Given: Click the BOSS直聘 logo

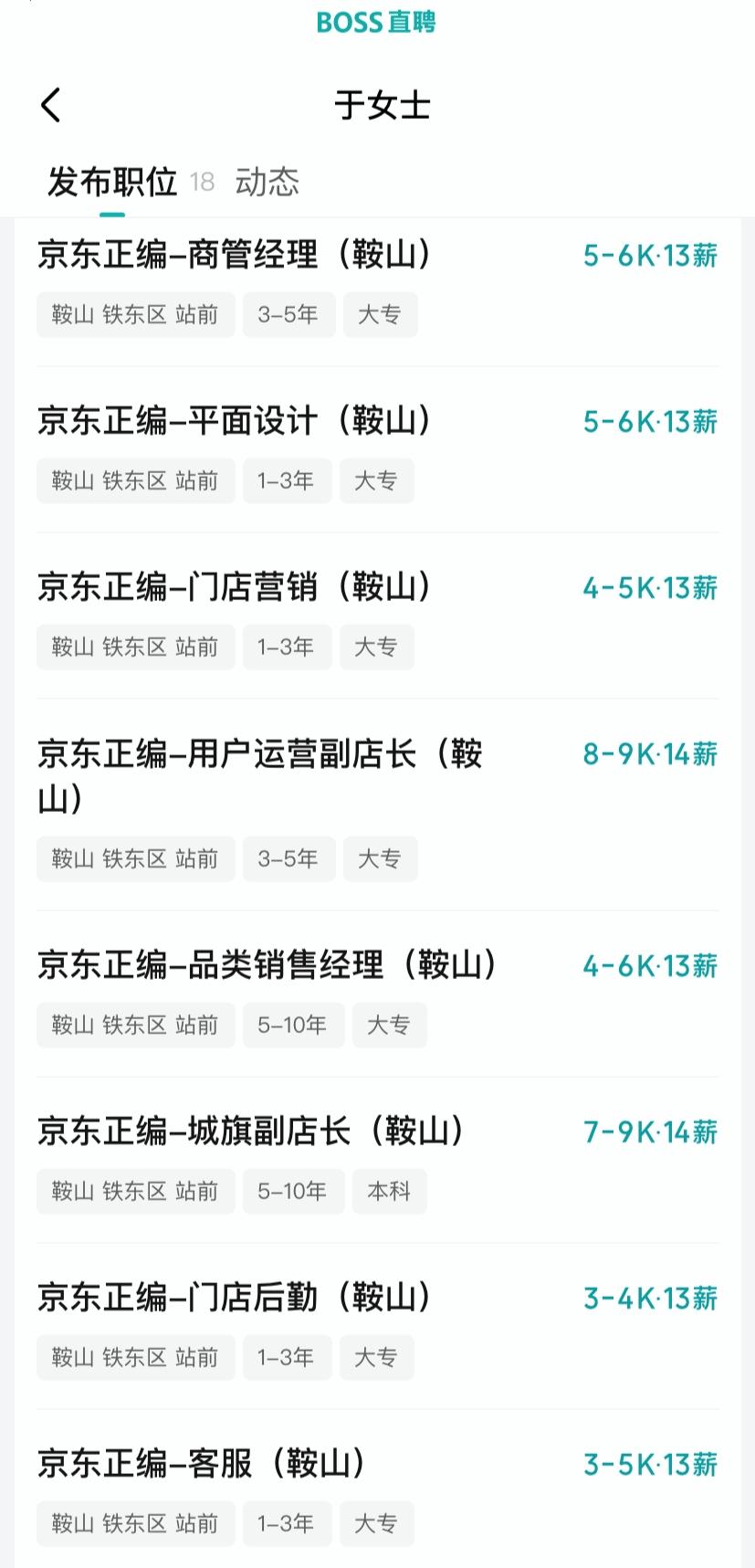Looking at the screenshot, I should click(x=377, y=23).
